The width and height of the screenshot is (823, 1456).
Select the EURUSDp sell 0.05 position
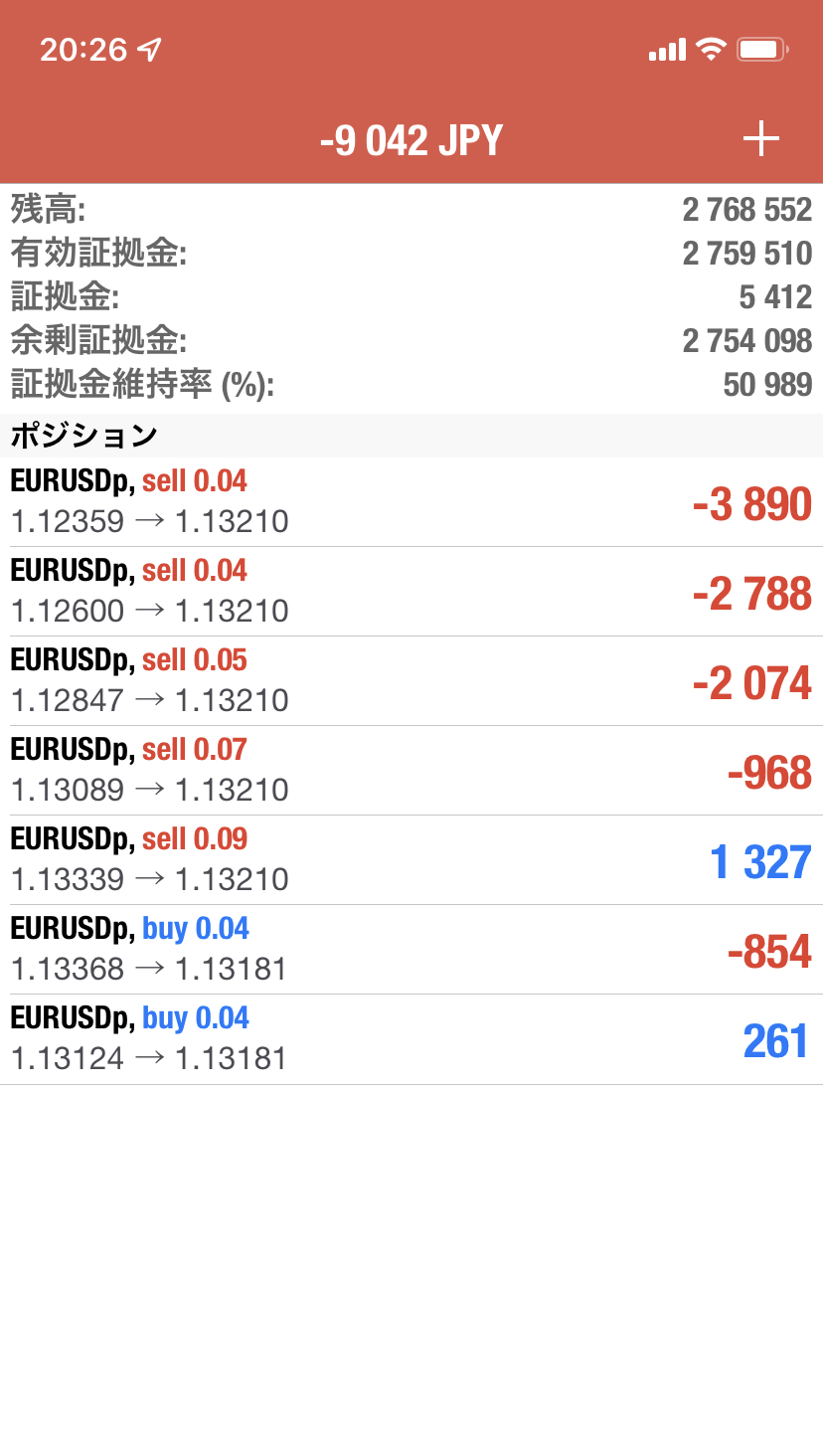[411, 681]
